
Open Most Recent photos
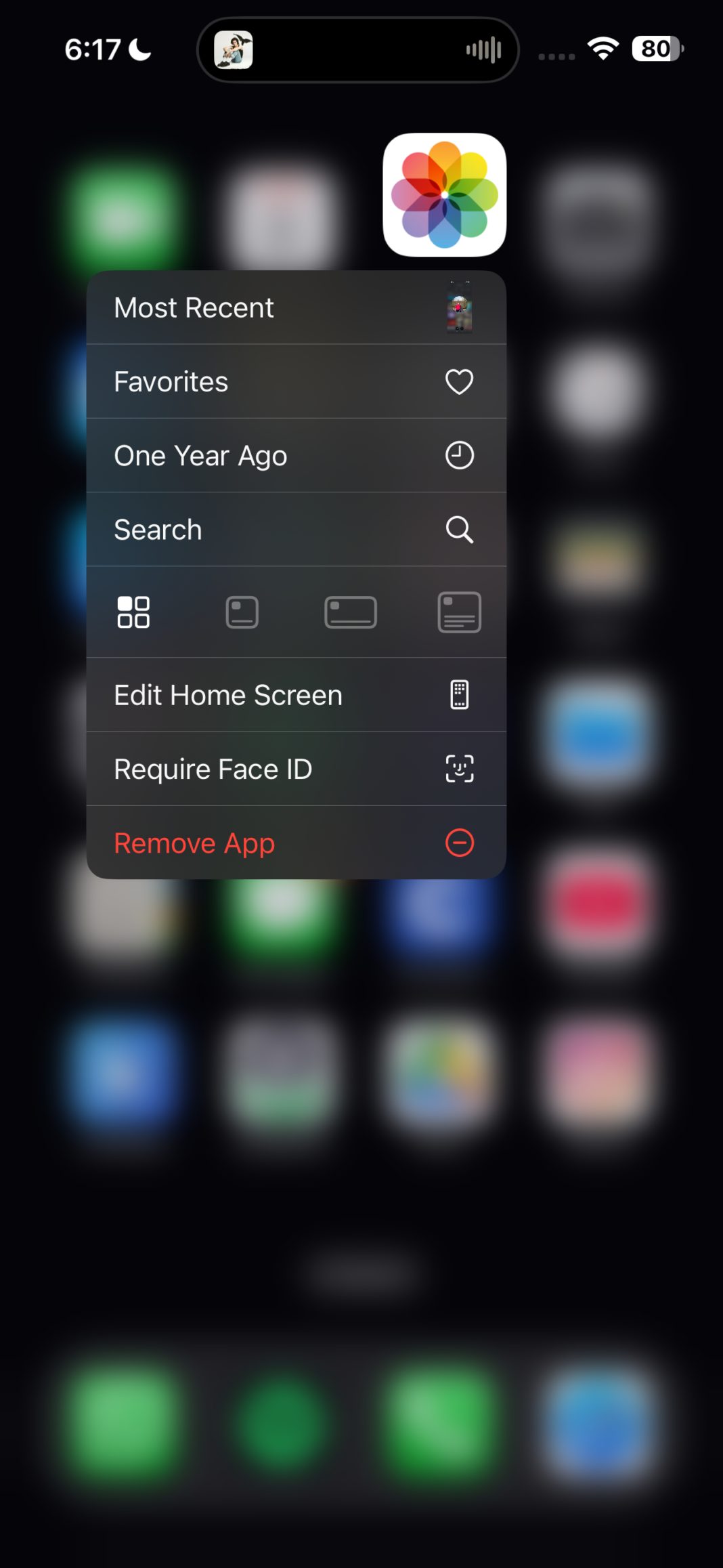(296, 308)
